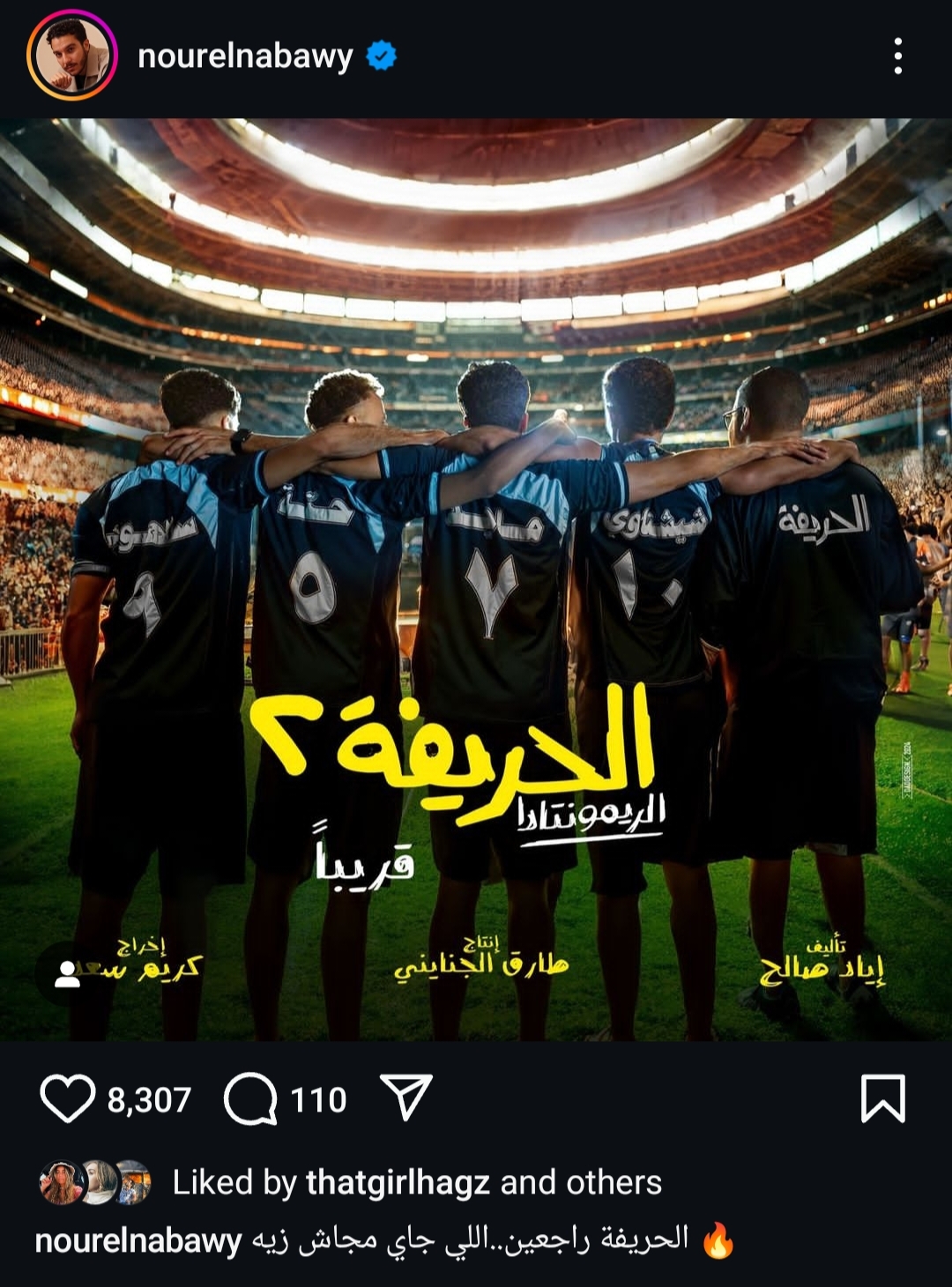Open the nourelnabawy username in post header
Image resolution: width=952 pixels, height=1287 pixels.
pos(245,56)
